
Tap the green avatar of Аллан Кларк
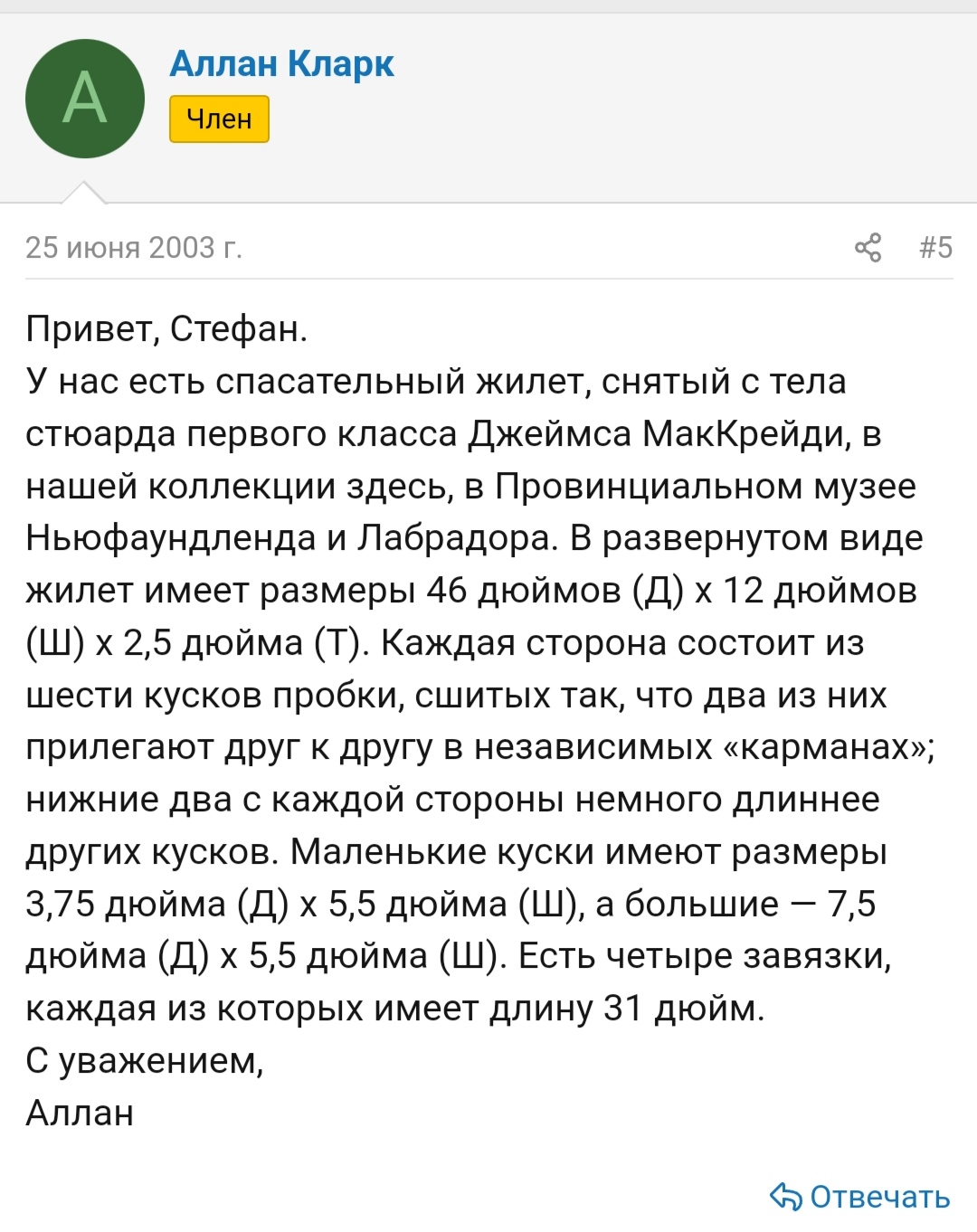(85, 99)
